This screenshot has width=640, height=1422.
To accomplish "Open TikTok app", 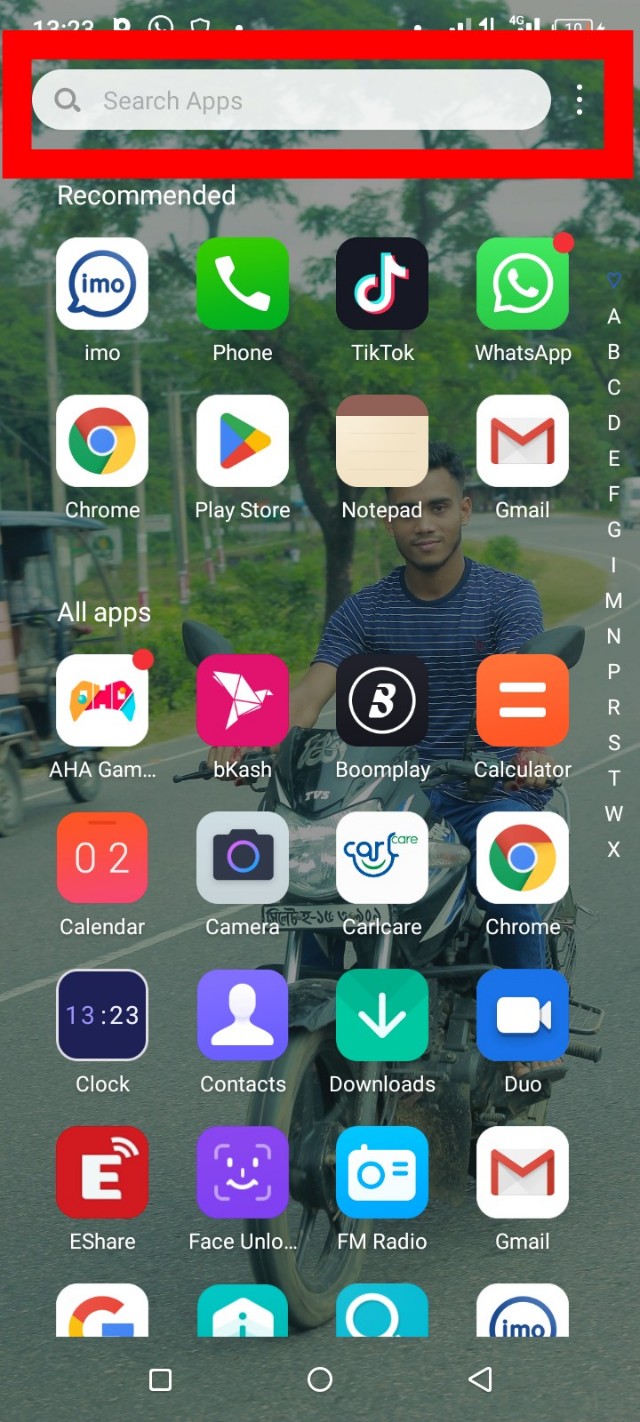I will [x=382, y=284].
